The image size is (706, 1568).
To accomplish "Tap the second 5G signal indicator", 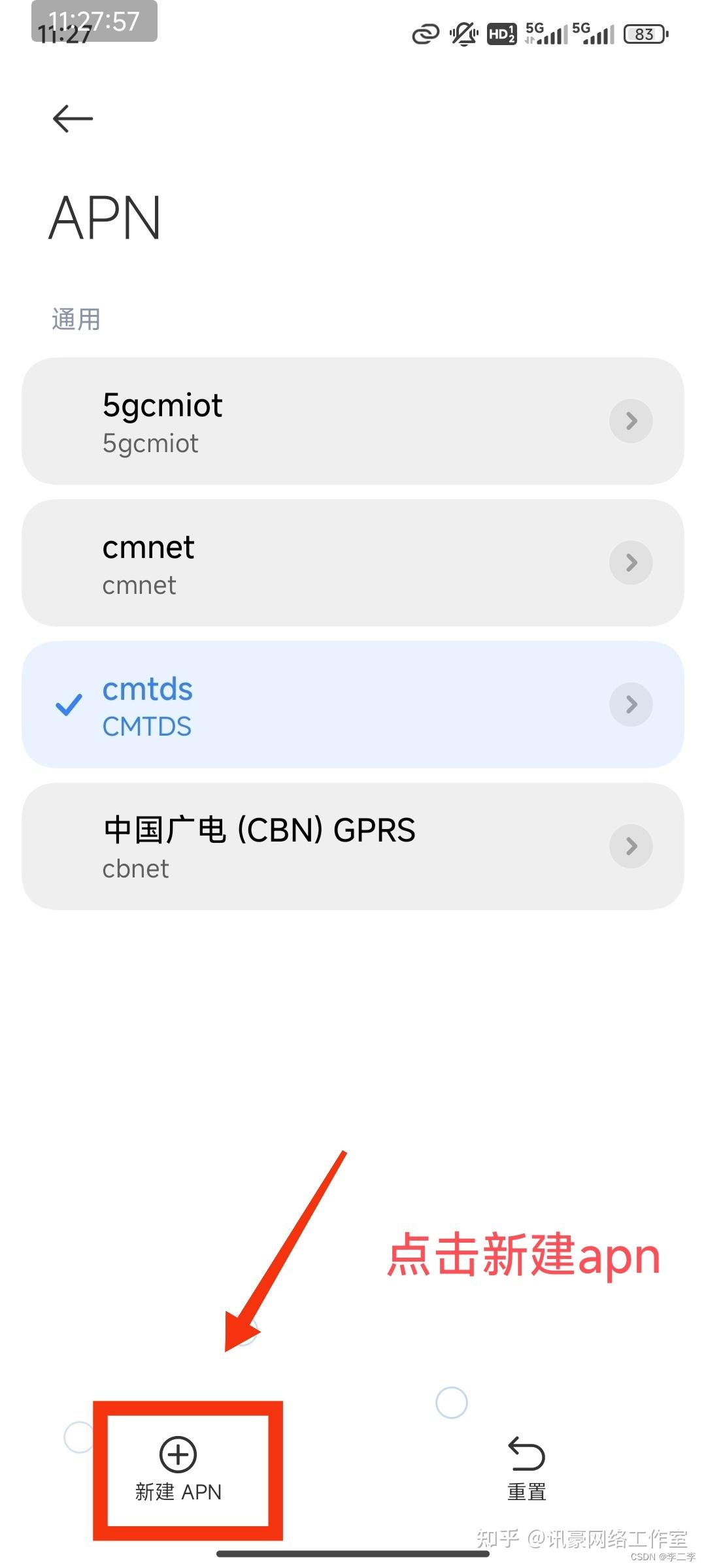I will pos(594,33).
